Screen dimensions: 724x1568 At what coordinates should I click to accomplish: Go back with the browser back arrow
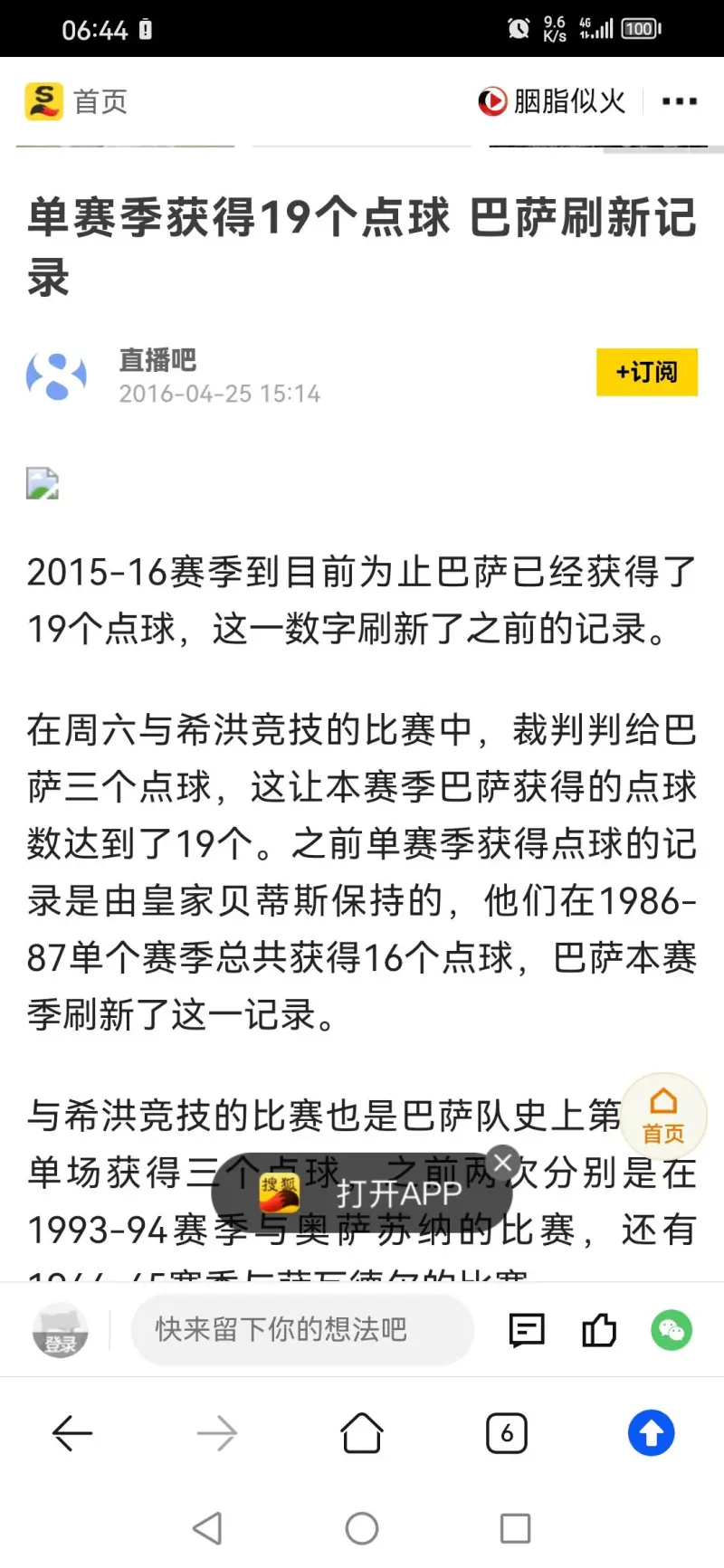[72, 1433]
